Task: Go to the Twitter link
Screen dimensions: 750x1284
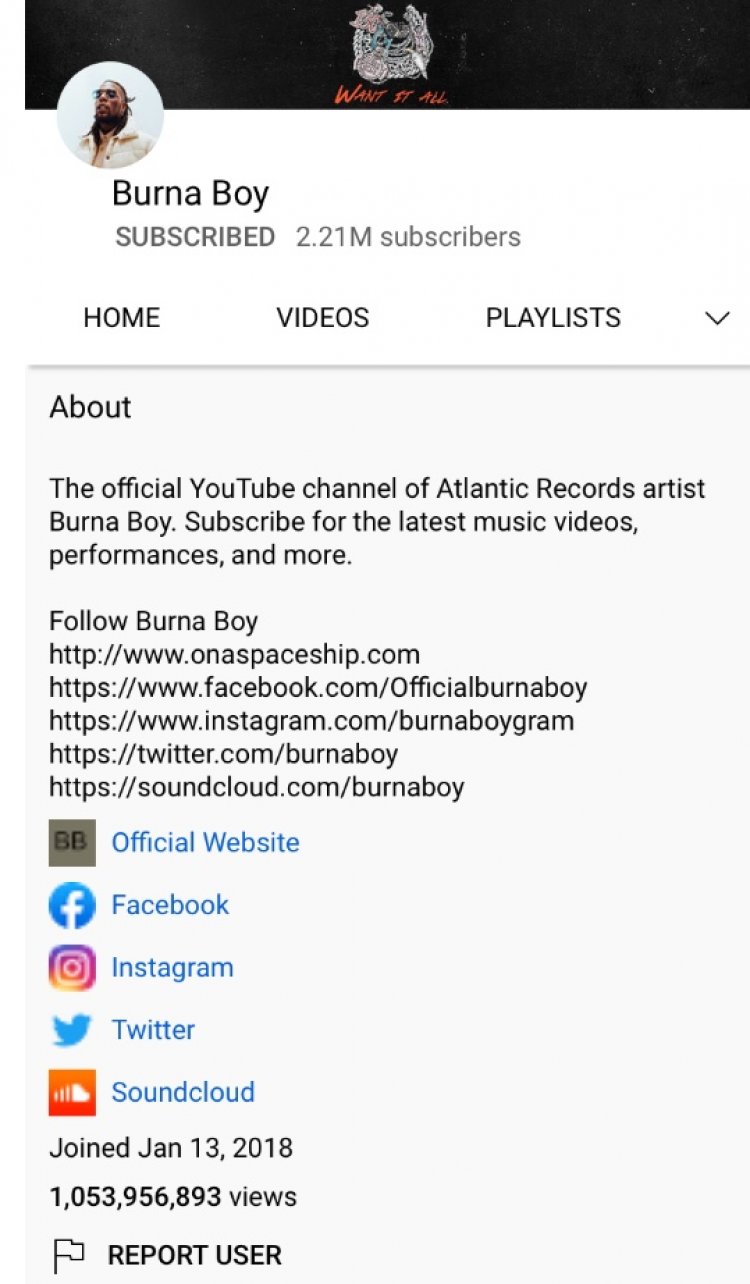Action: click(x=153, y=1030)
